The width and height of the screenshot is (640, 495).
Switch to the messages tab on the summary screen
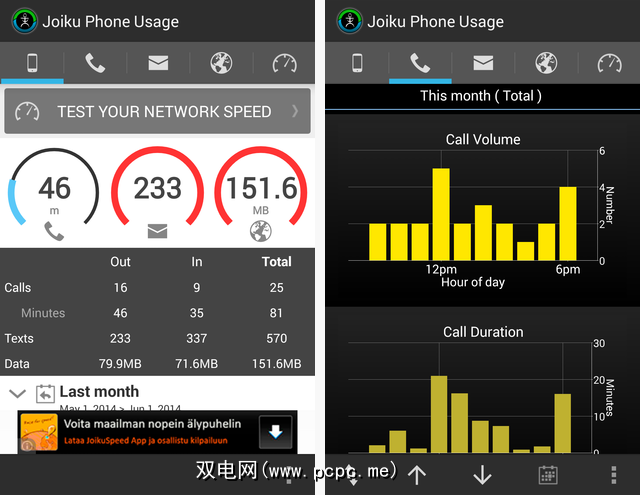pos(158,63)
